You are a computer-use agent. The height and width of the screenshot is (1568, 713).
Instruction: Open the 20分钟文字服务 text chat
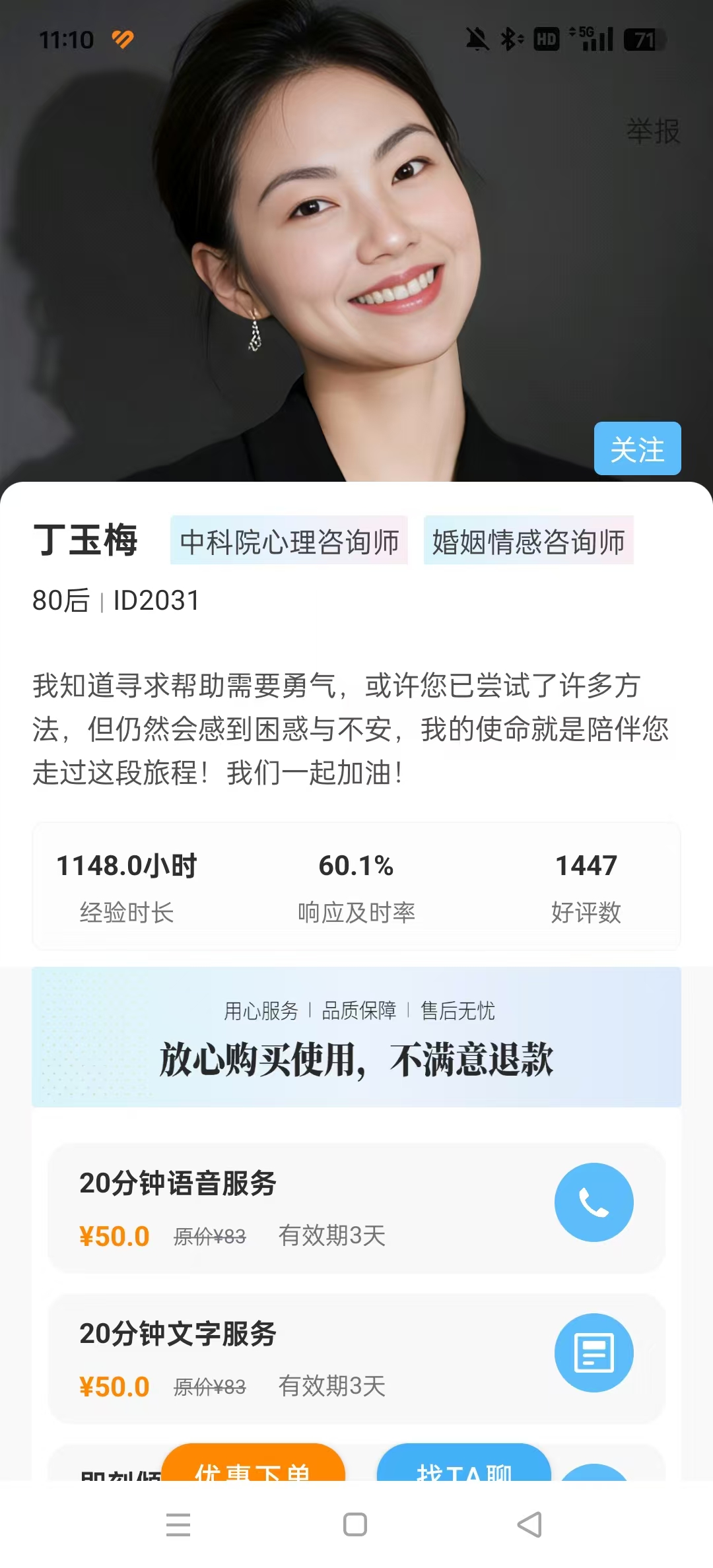[594, 1352]
